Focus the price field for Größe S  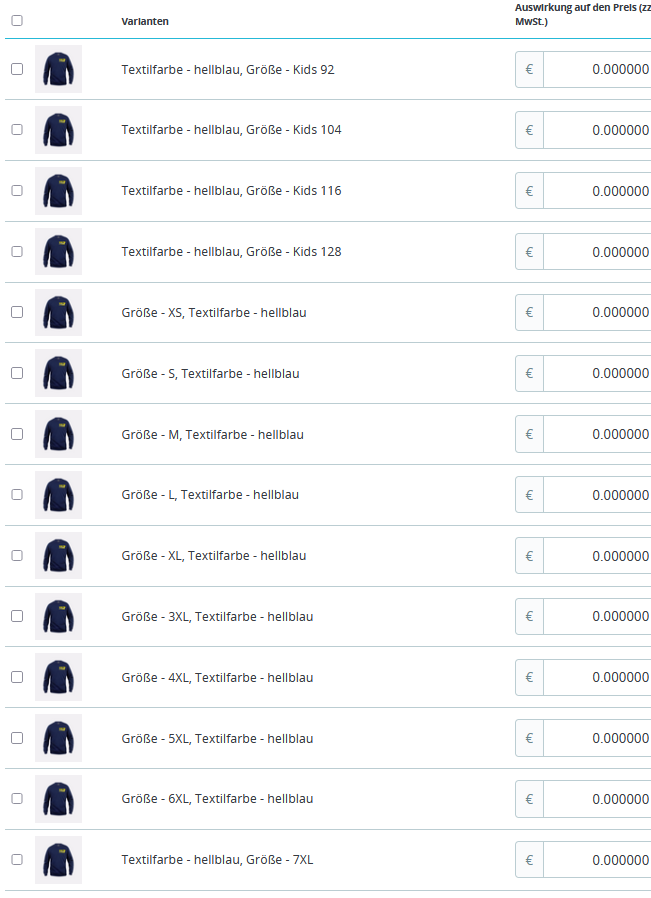(597, 373)
